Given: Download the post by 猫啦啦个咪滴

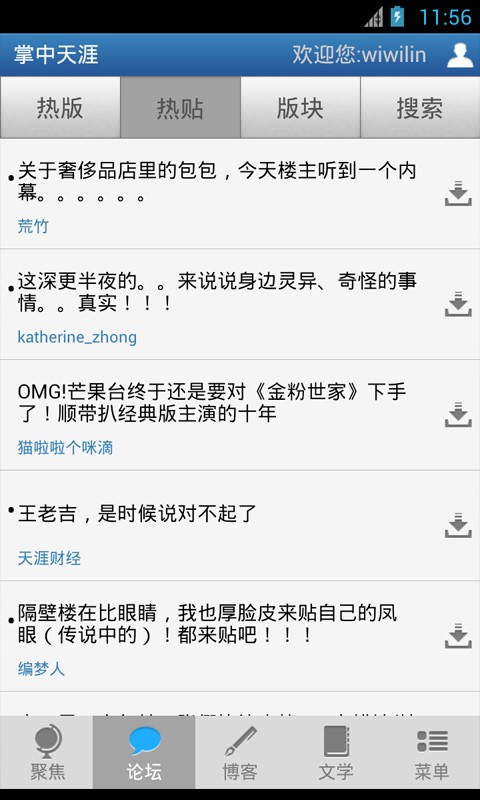Looking at the screenshot, I should [x=458, y=414].
